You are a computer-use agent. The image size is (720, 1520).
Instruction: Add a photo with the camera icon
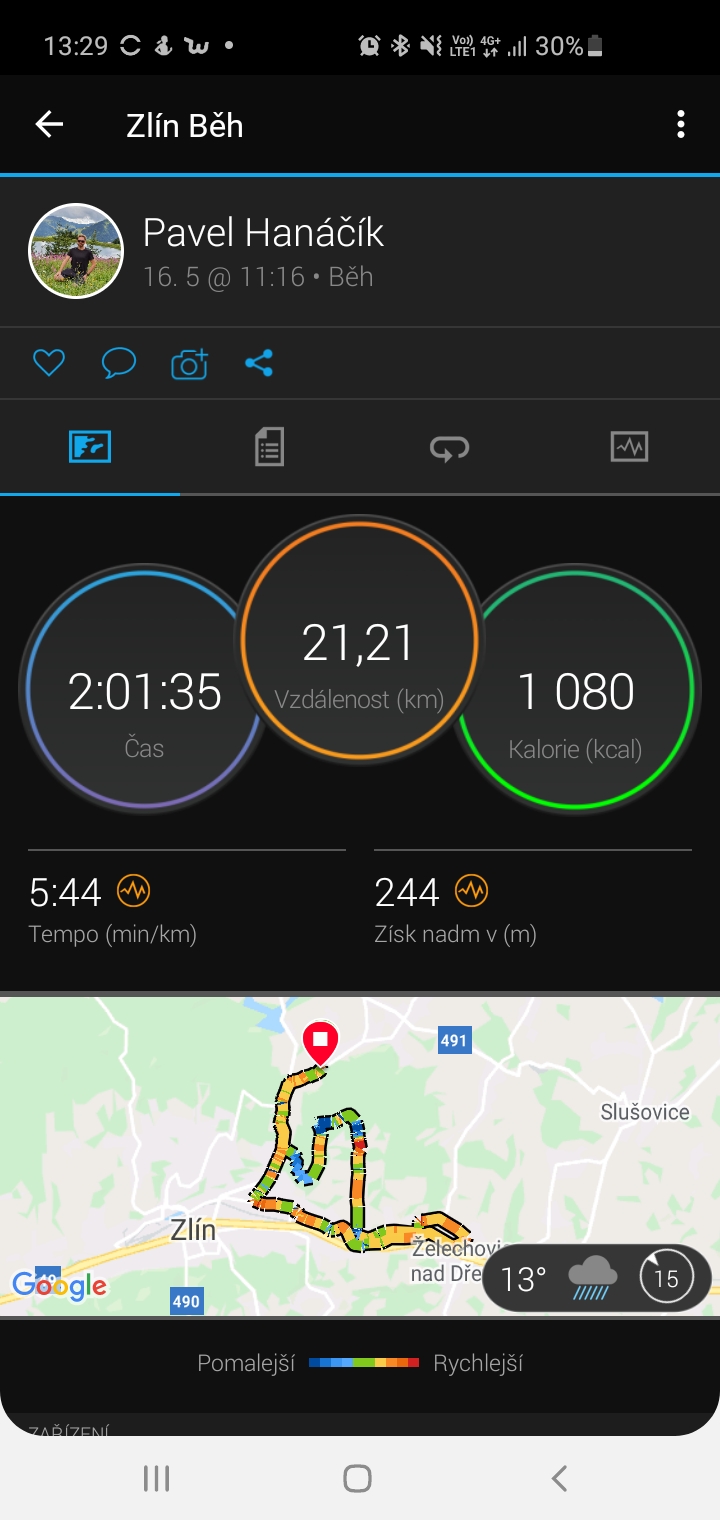point(189,364)
